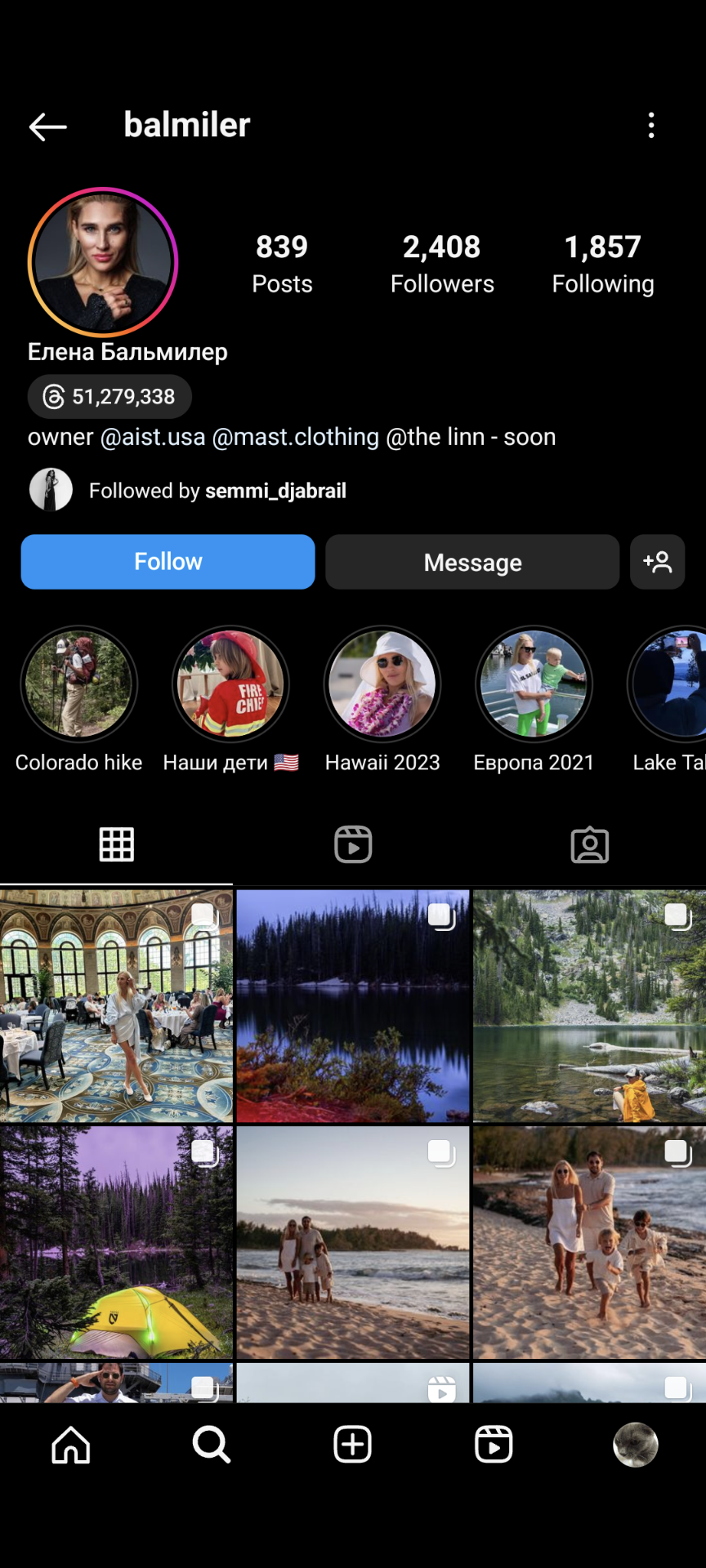Open the Following list
This screenshot has width=706, height=1568.
click(603, 264)
